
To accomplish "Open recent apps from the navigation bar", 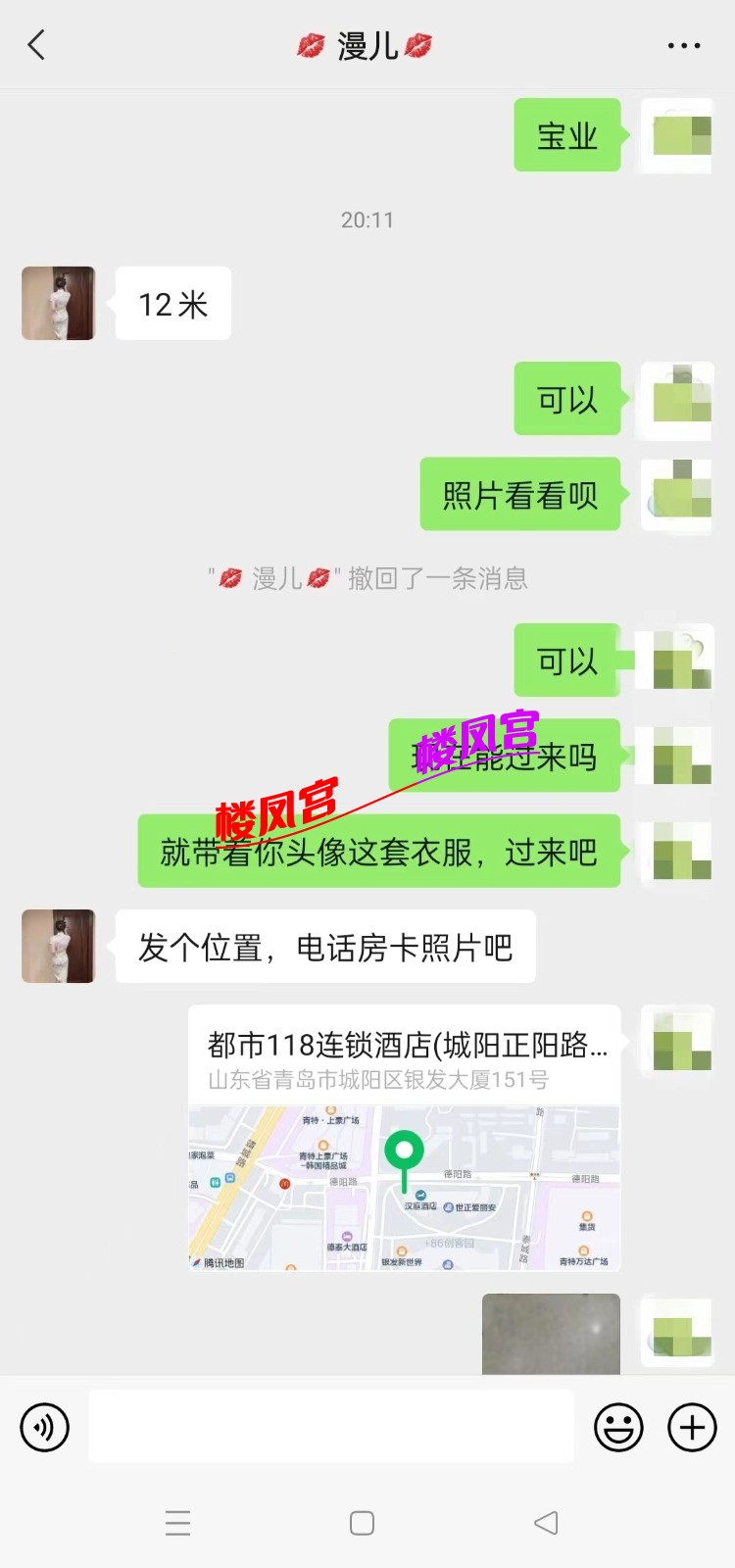I will tap(177, 1523).
